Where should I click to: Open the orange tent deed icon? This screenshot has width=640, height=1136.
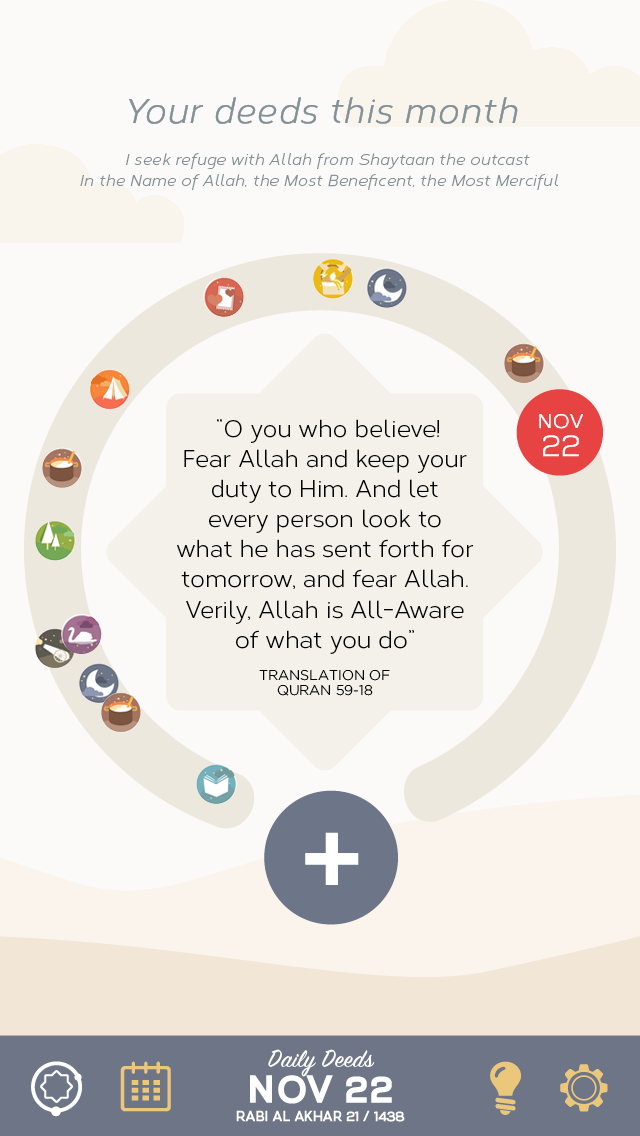[110, 389]
